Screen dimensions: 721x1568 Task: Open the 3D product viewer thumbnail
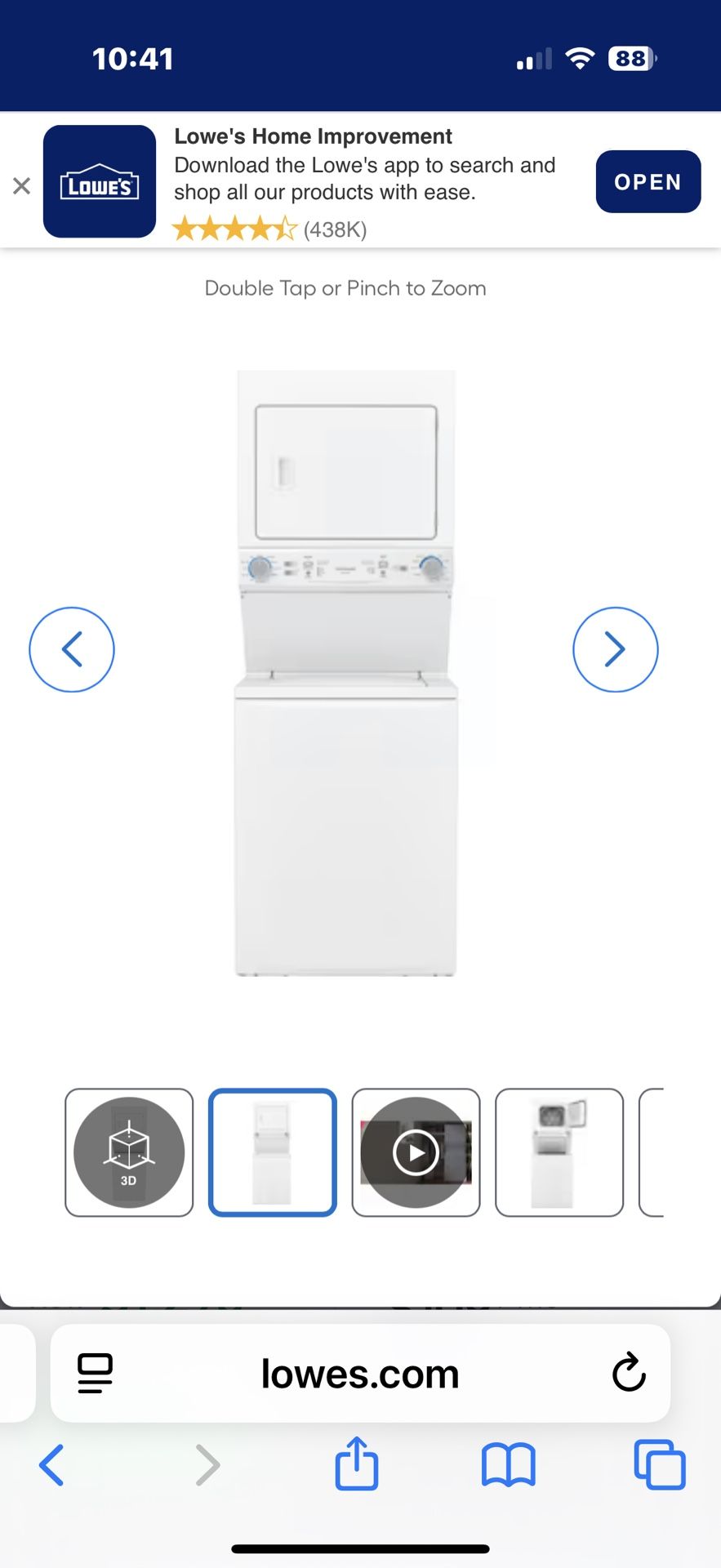(x=128, y=1152)
